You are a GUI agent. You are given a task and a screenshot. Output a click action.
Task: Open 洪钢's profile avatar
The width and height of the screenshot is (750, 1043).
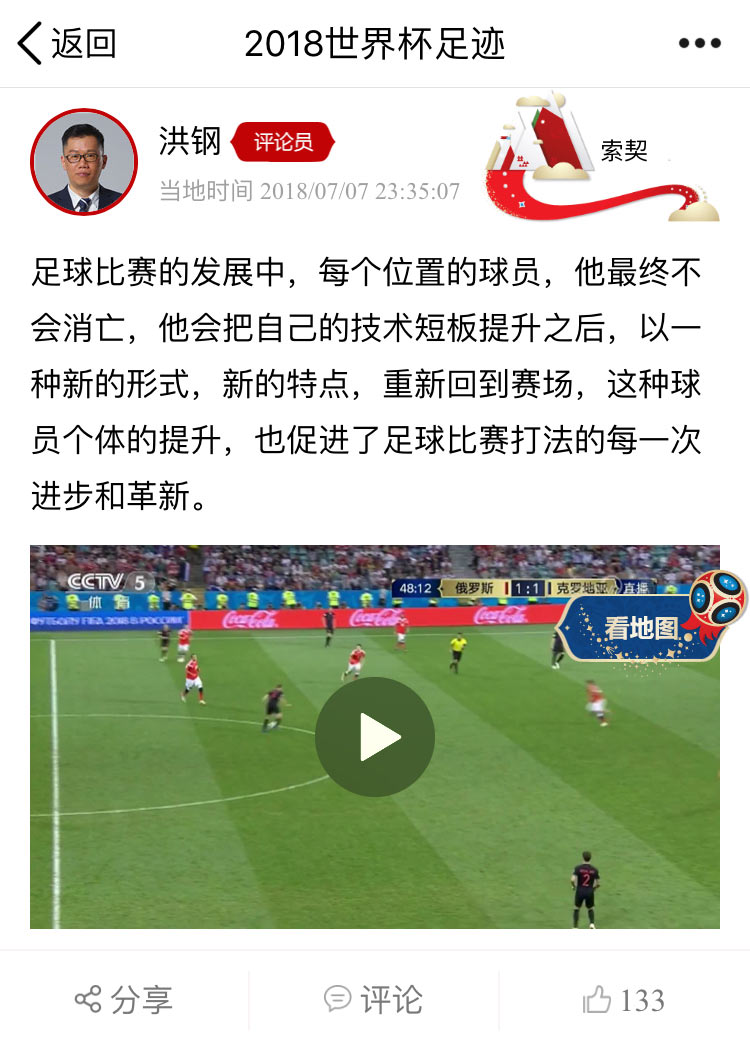click(83, 161)
